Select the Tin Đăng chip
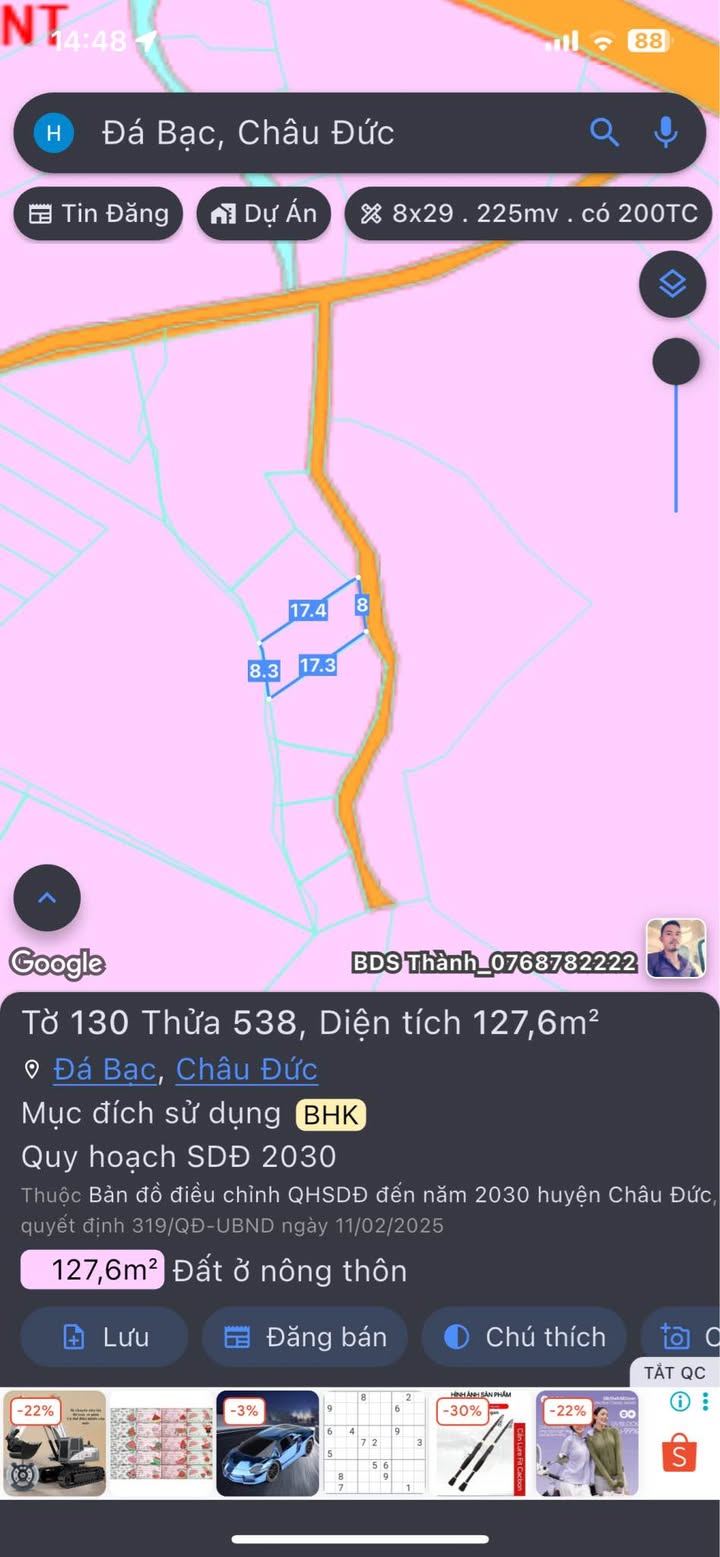720x1557 pixels. pos(98,214)
